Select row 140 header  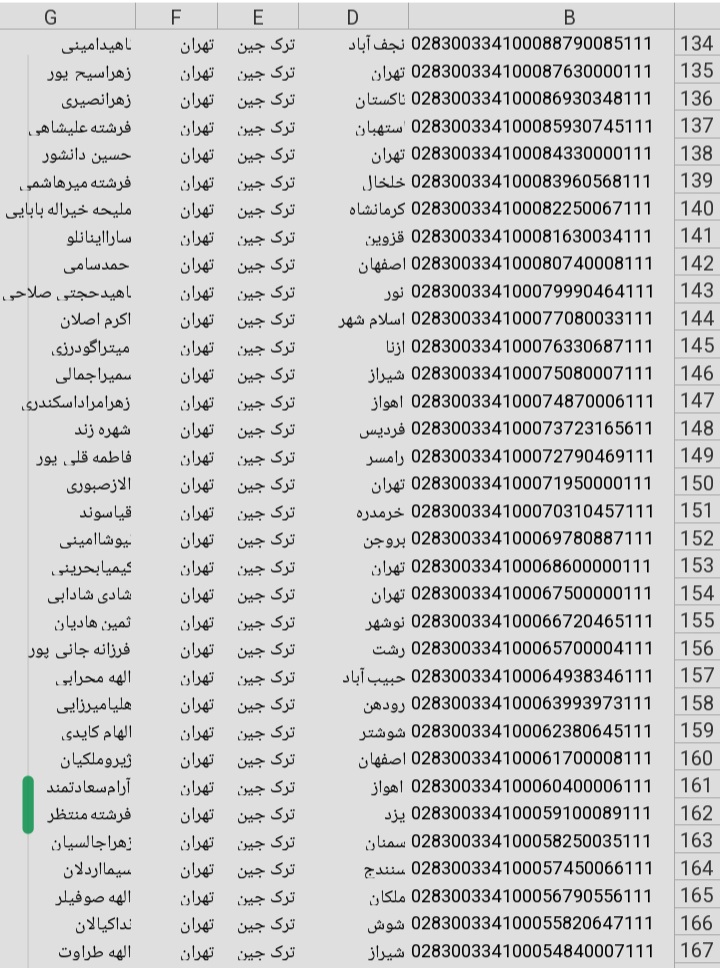pos(696,209)
